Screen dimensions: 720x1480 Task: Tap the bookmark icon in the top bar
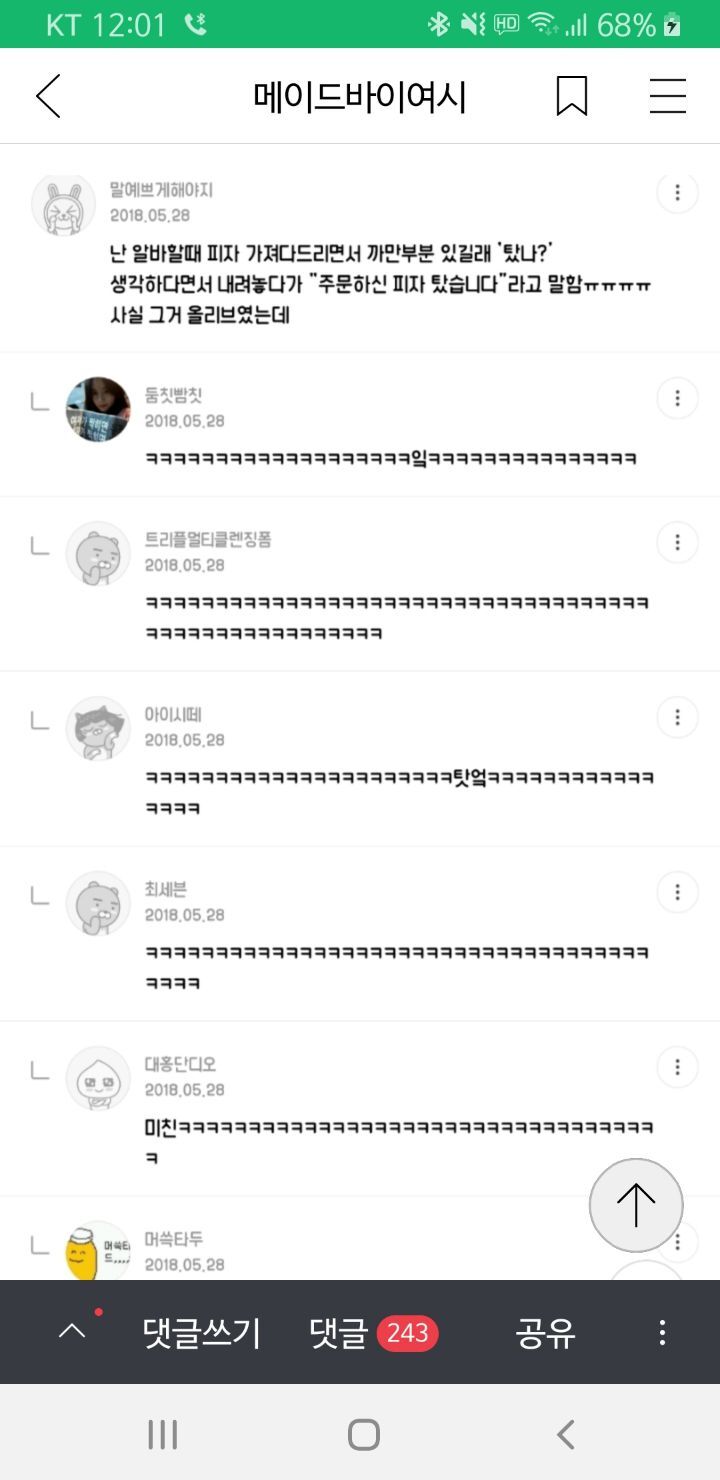(x=570, y=96)
